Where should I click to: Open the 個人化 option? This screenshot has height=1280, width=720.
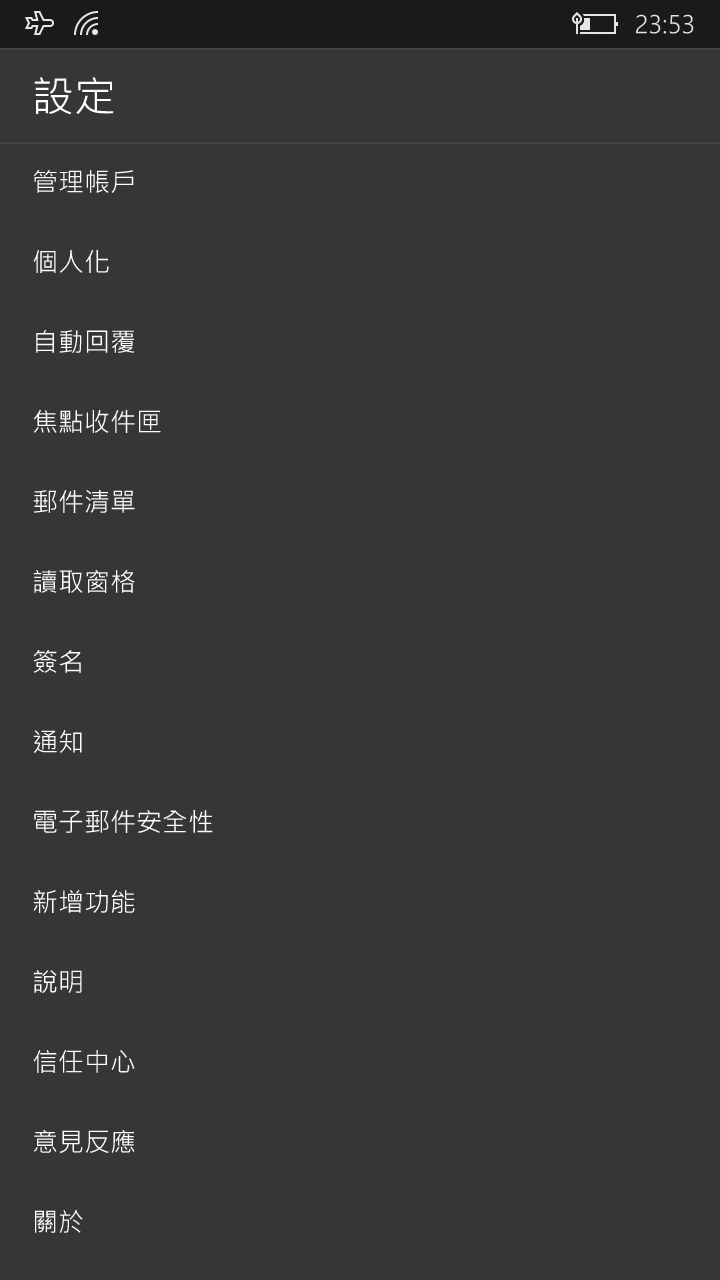pos(360,262)
